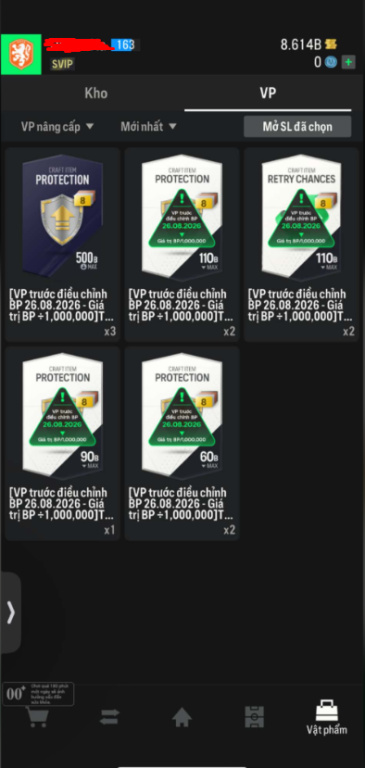This screenshot has height=768, width=365.
Task: Open the shop cart tab
Action: tap(37, 717)
